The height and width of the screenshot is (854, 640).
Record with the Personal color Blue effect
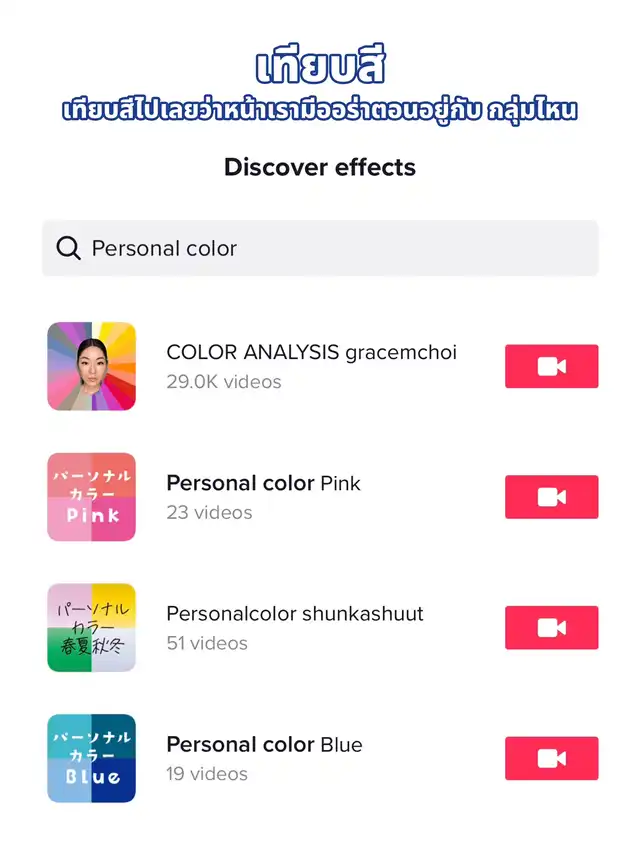coord(551,758)
